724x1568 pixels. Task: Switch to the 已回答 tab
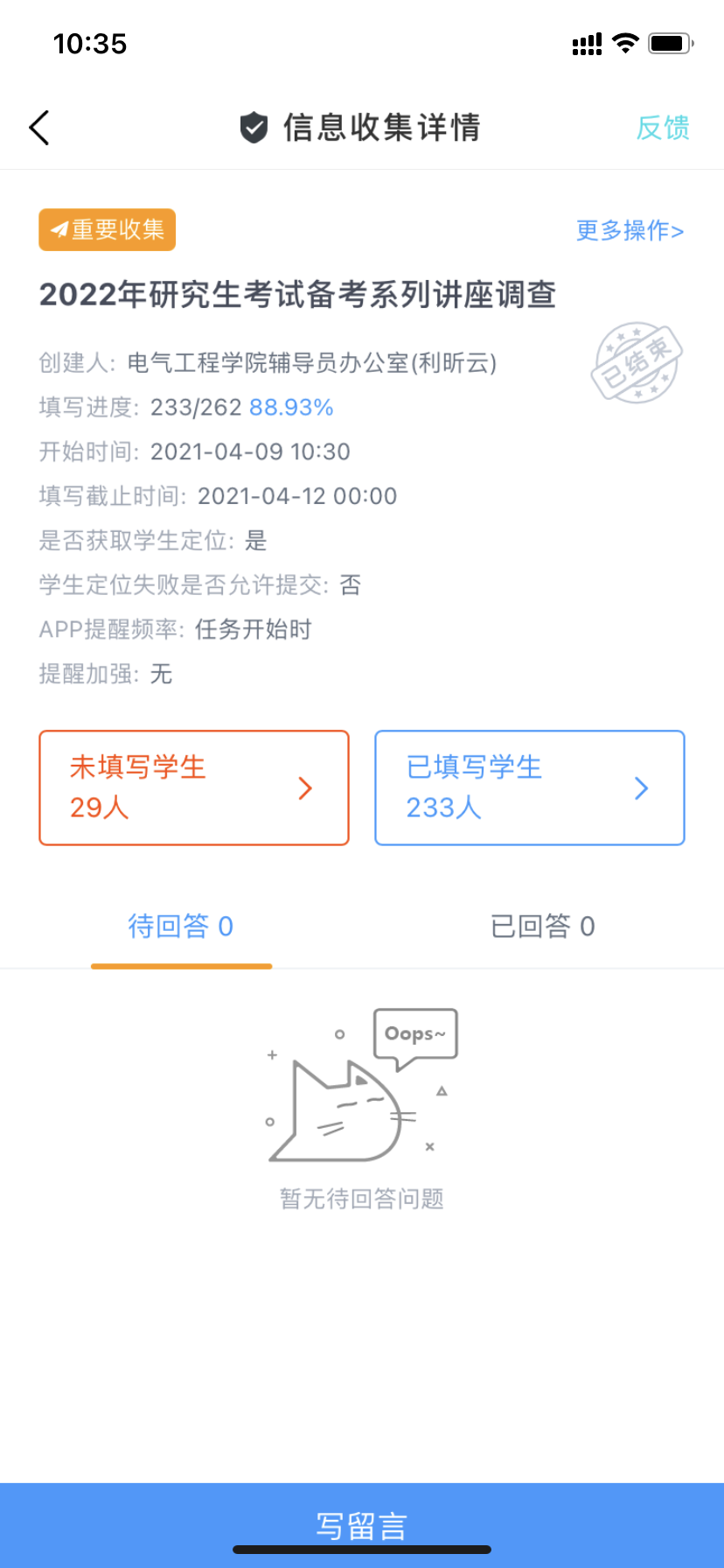point(542,927)
